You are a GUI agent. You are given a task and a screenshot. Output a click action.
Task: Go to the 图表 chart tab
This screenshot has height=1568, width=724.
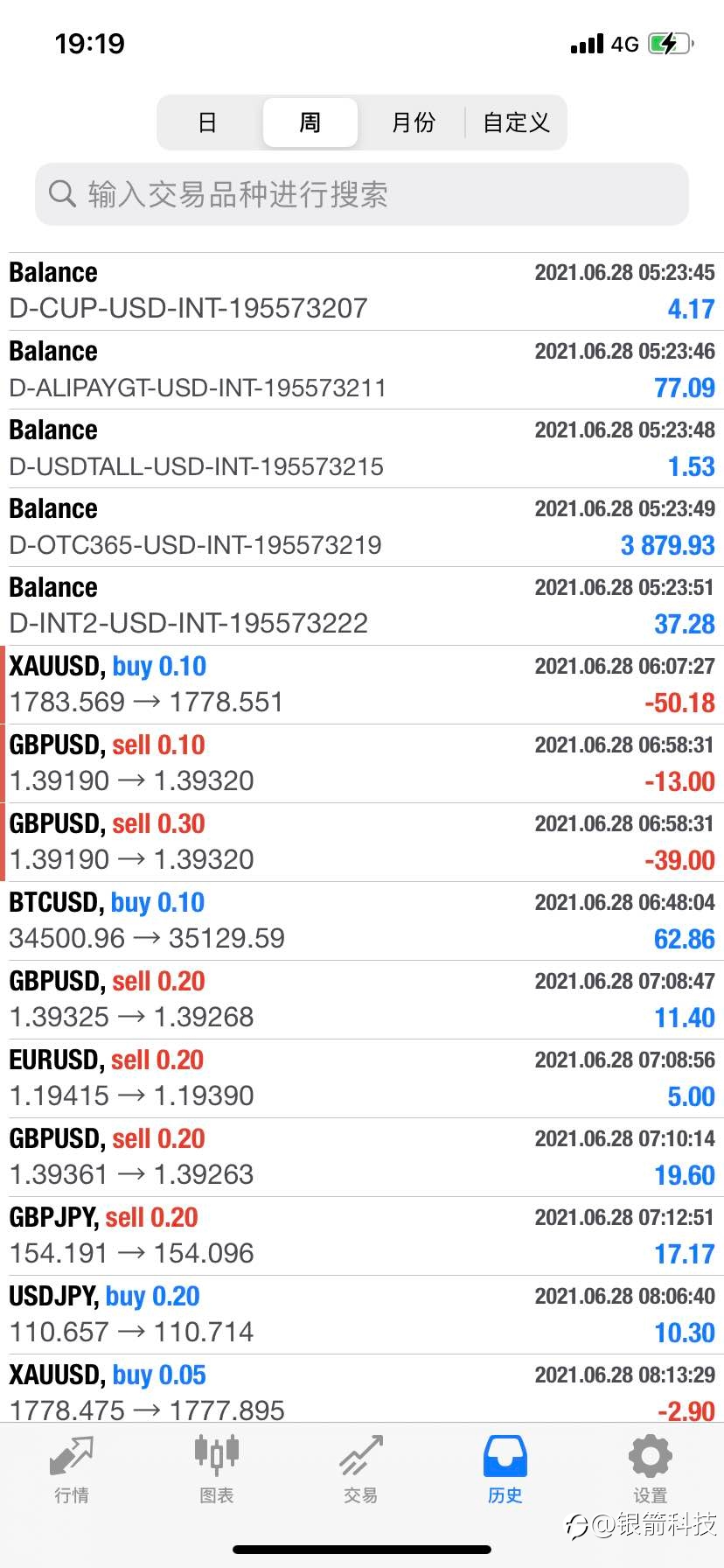[x=216, y=1471]
